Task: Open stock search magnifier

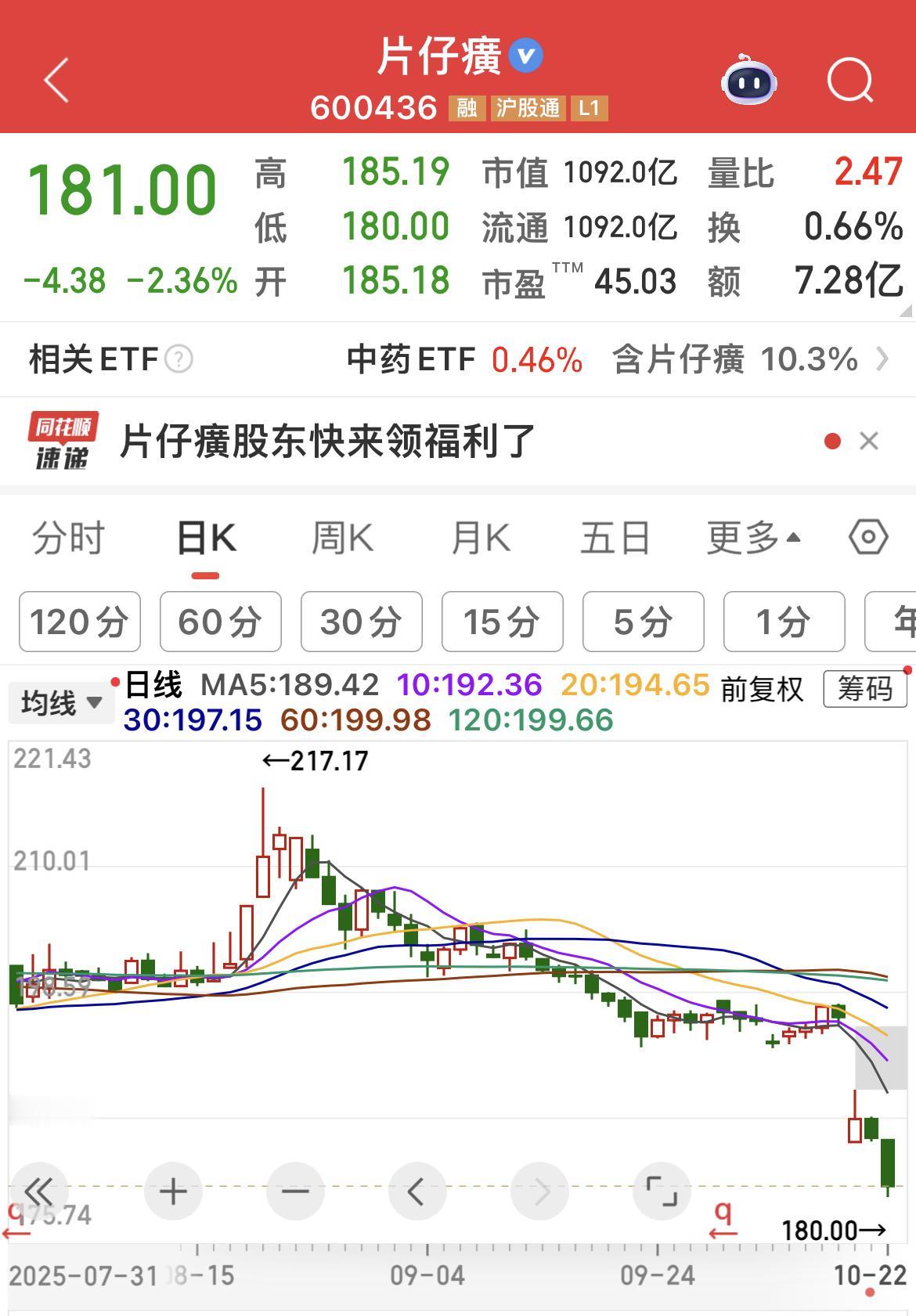Action: click(849, 80)
